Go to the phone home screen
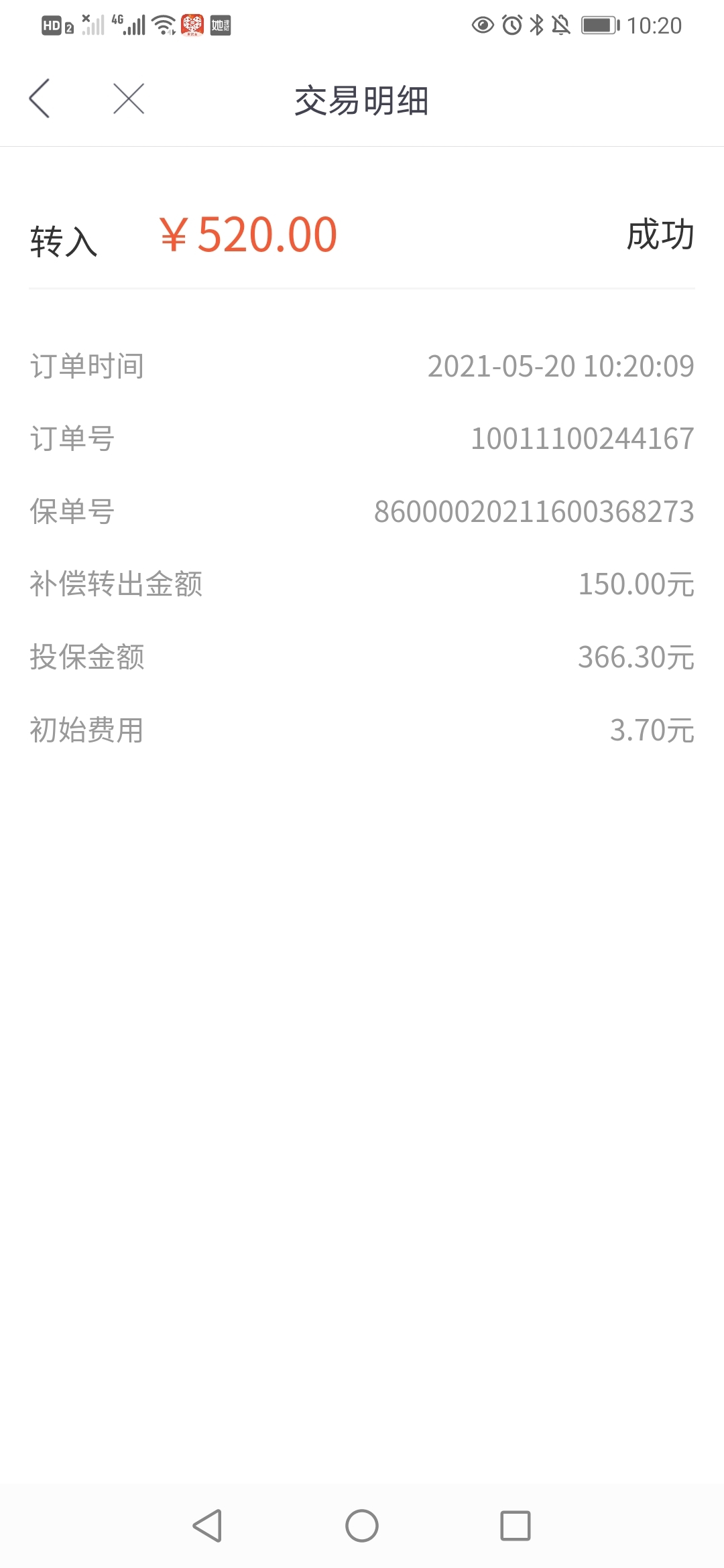The image size is (724, 1568). 362,1526
